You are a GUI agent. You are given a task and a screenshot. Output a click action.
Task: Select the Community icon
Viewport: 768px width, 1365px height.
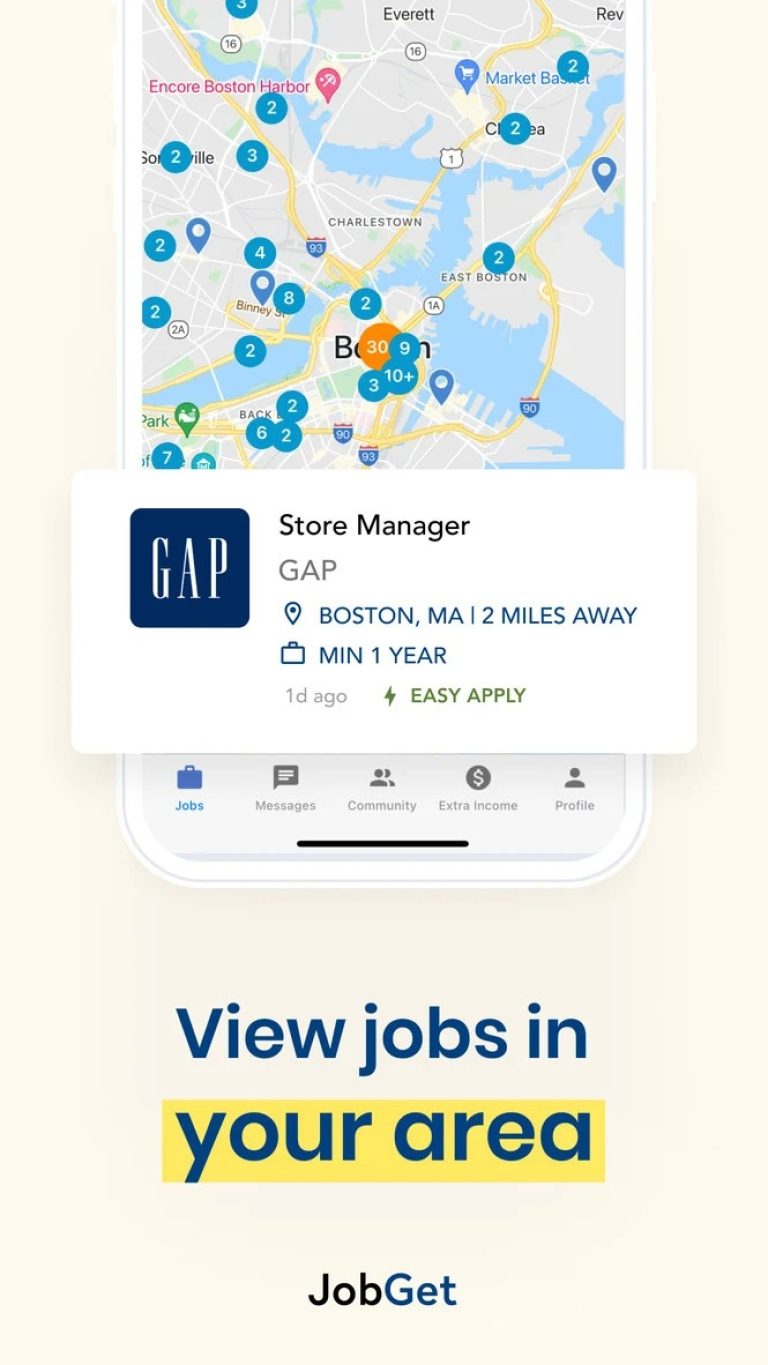381,778
